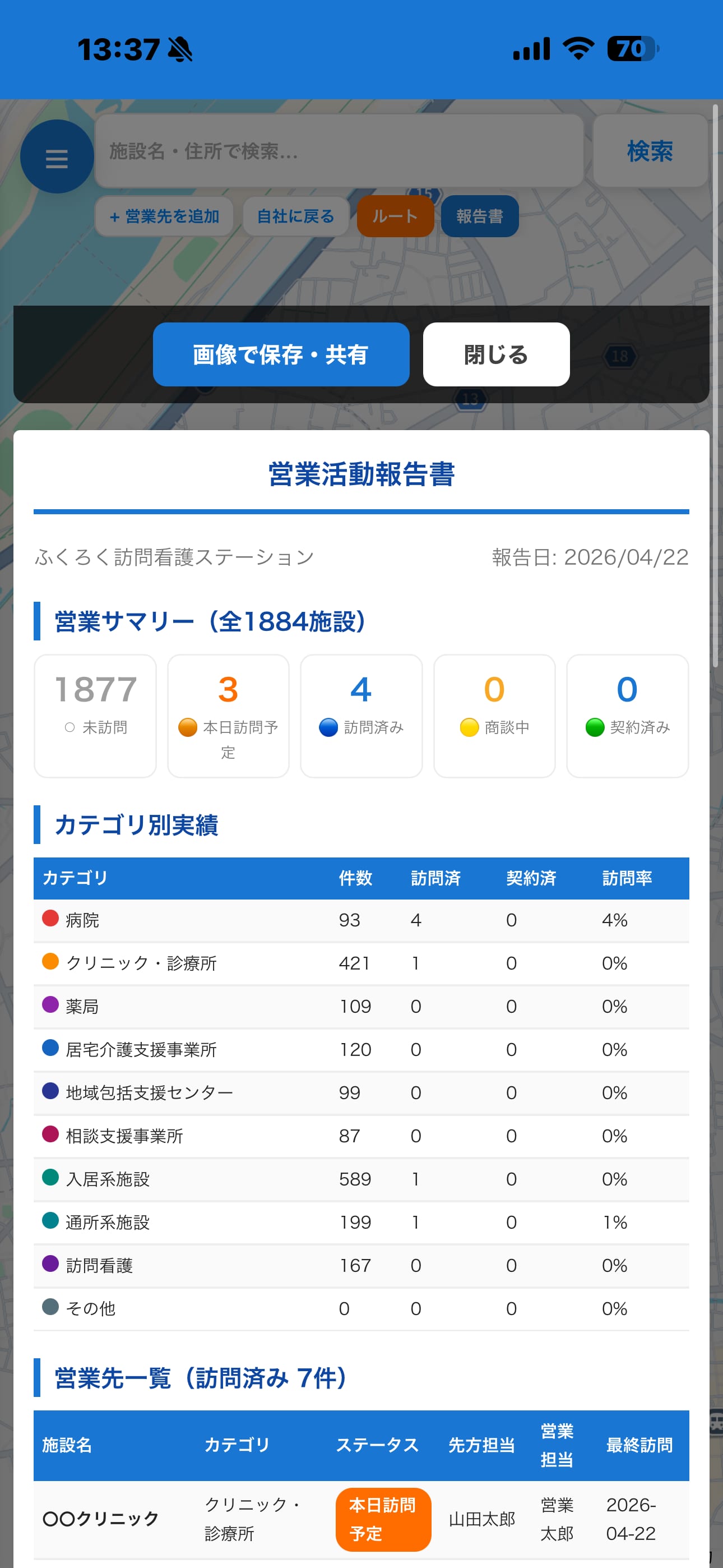Switch to the ルート view

tap(395, 216)
